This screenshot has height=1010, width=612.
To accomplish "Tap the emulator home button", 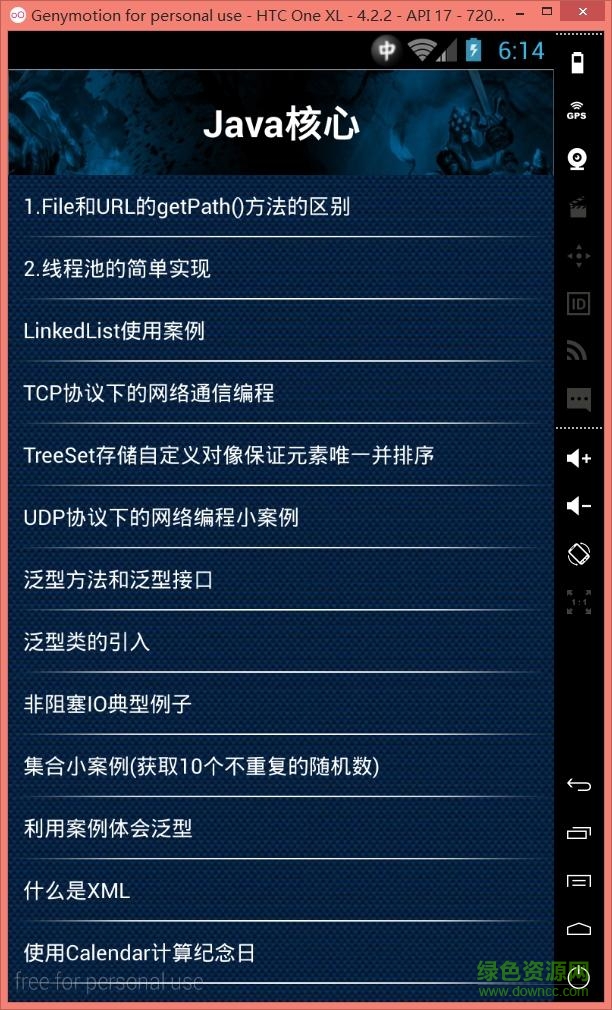I will click(x=578, y=929).
